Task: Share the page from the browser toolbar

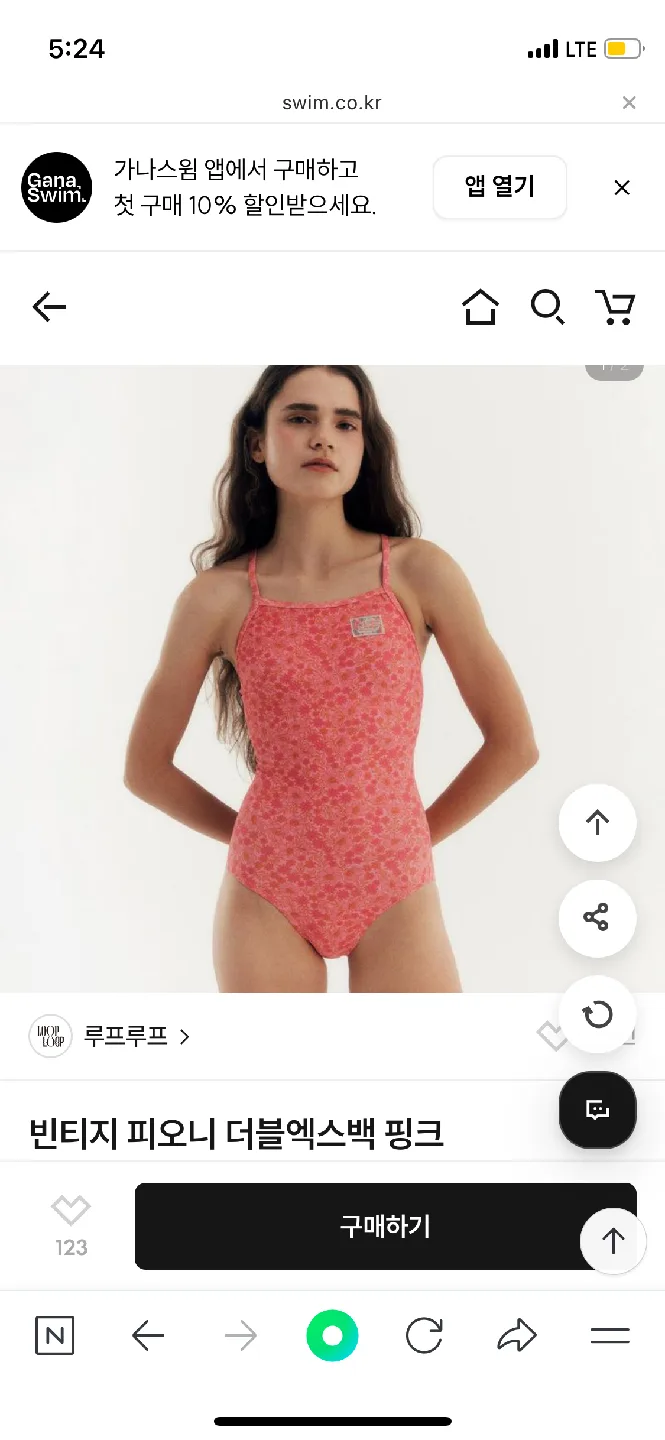Action: [517, 1336]
